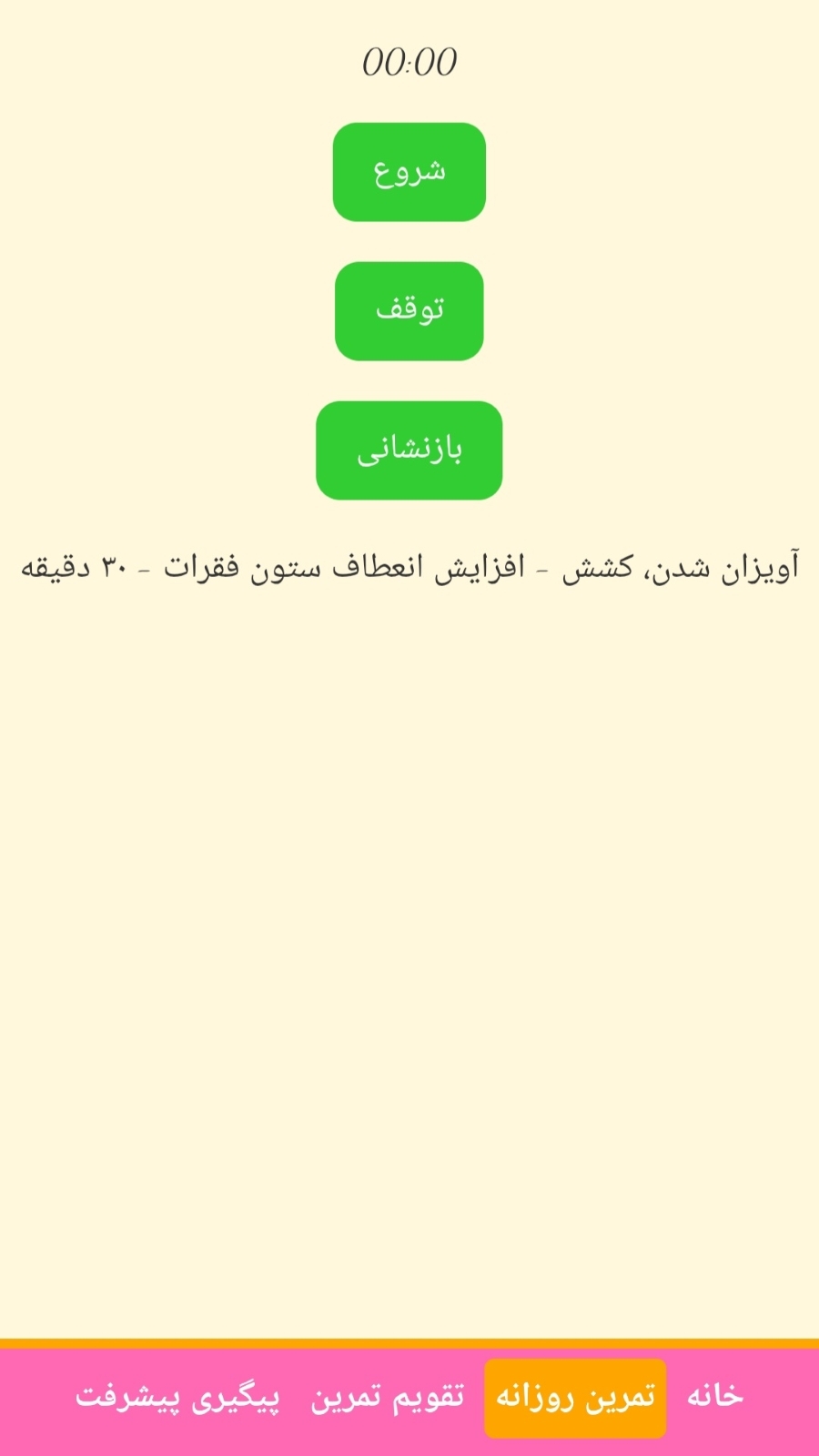Viewport: 819px width, 1456px height.
Task: Stop the timer with توقف button
Action: click(x=409, y=311)
